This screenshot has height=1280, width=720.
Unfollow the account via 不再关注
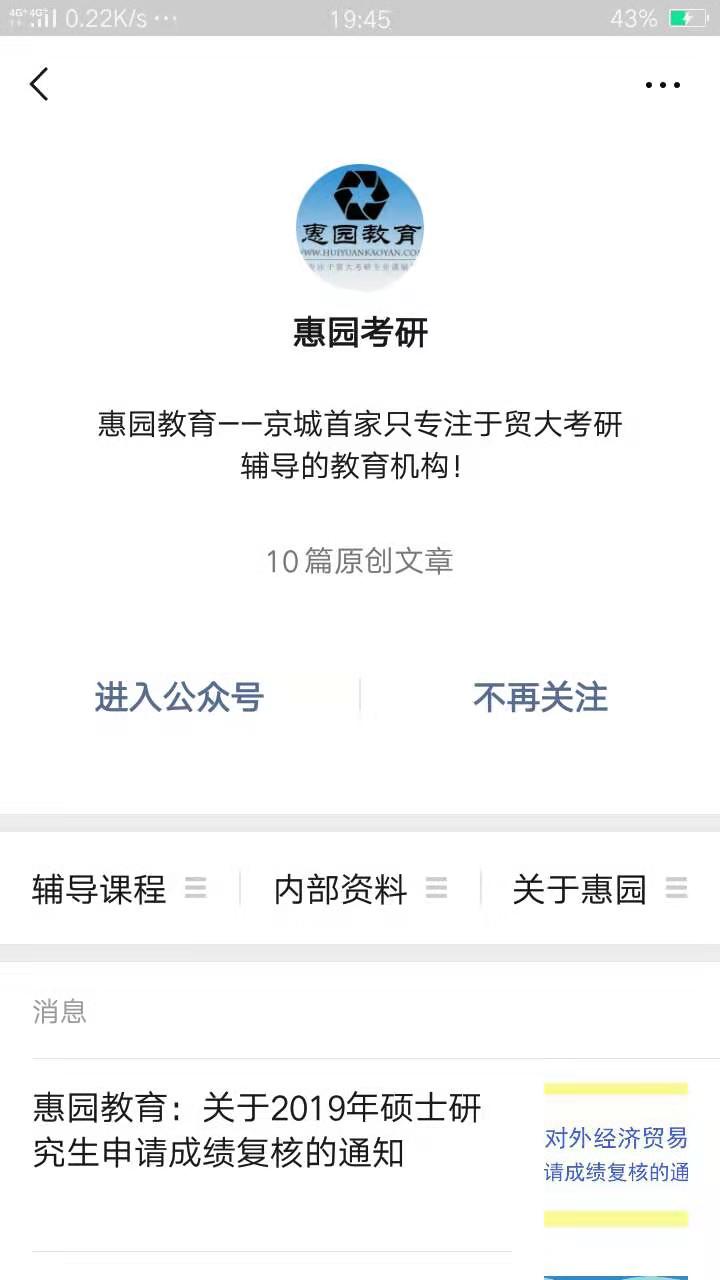tap(540, 697)
